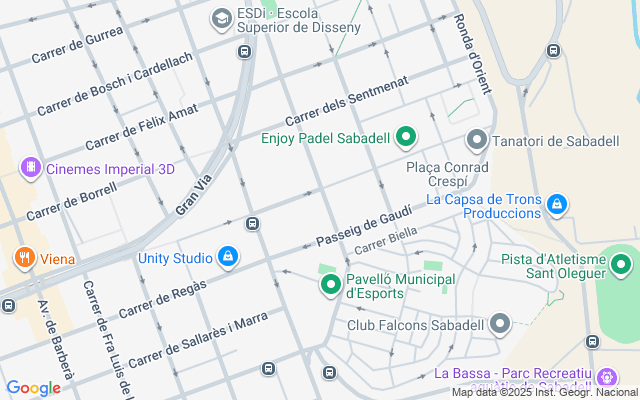This screenshot has height=400, width=640.
Task: Open the Club Falcons Sabadell marker
Action: coord(500,324)
